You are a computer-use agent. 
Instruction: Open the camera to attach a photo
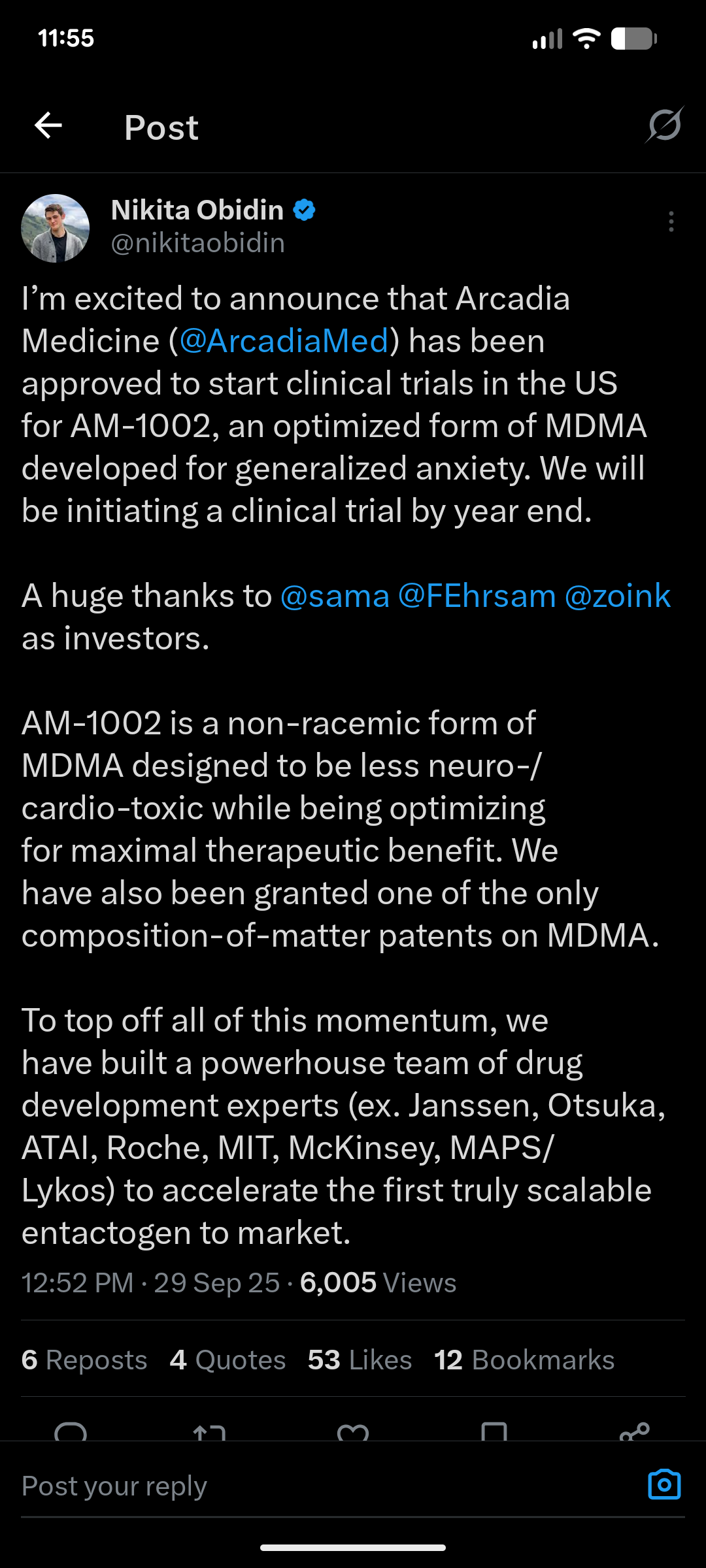pos(664,1485)
